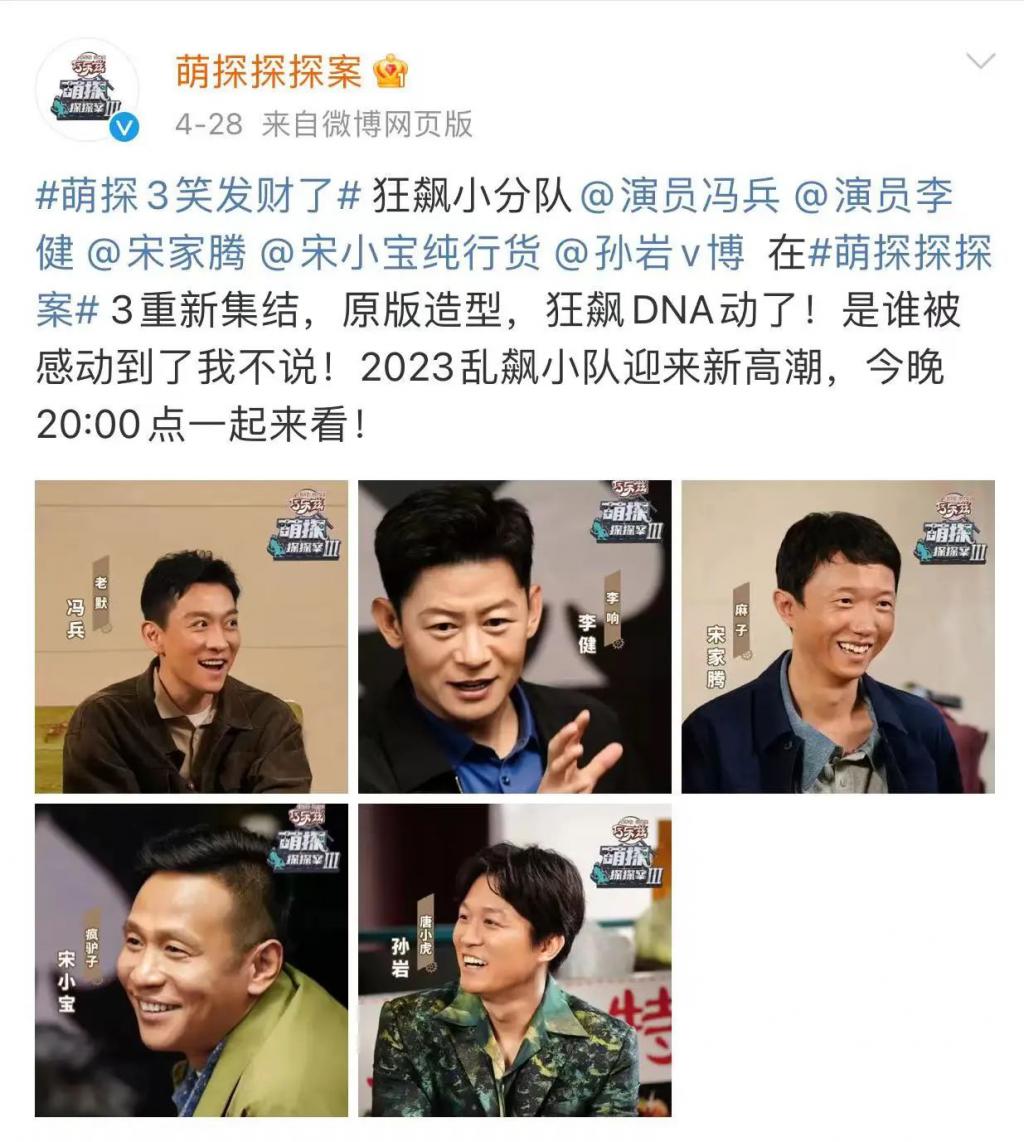Open 萌探探探案 profile avatar

[86, 92]
